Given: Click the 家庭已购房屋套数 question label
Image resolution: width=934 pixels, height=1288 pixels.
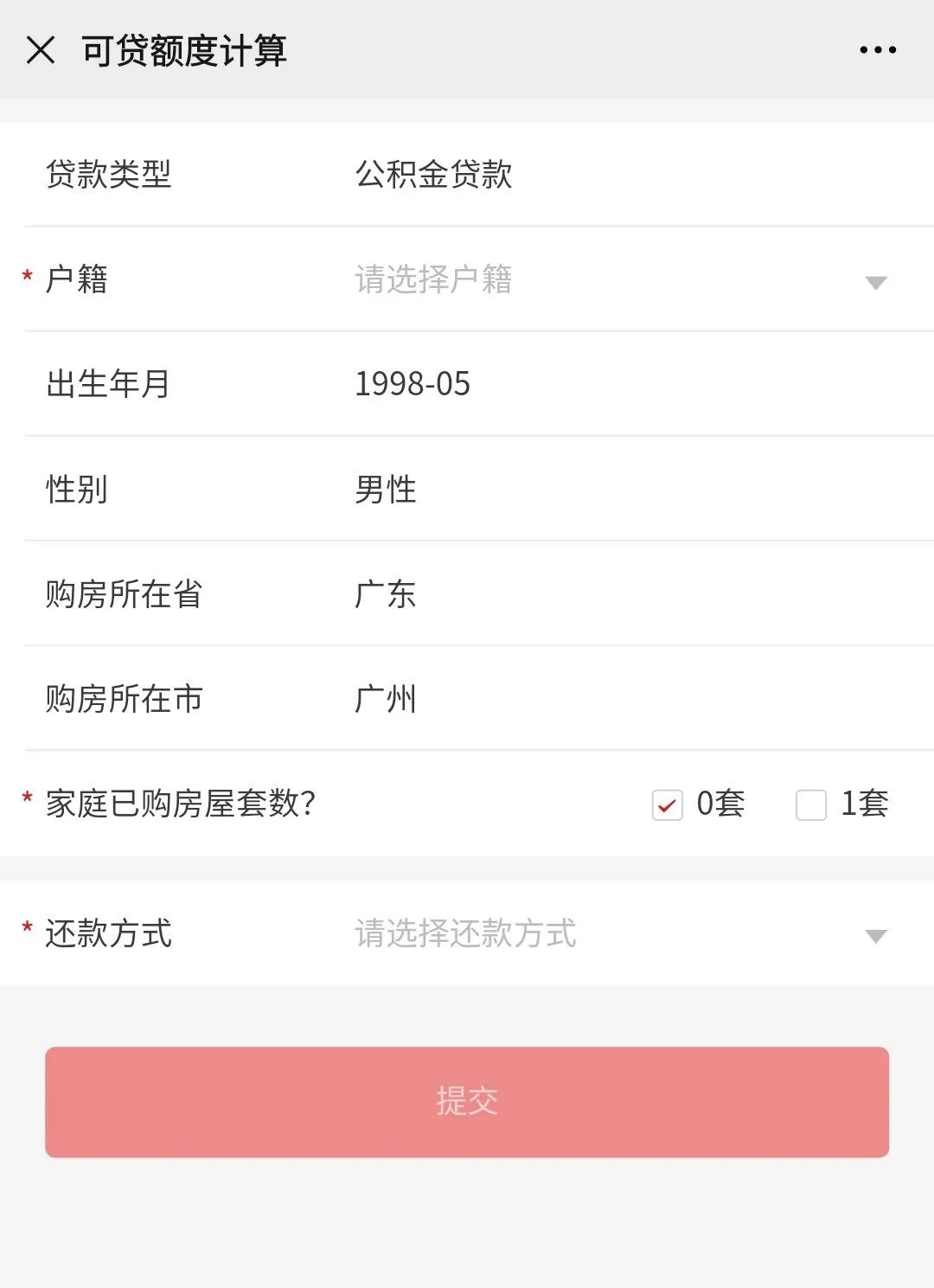Looking at the screenshot, I should [x=180, y=804].
